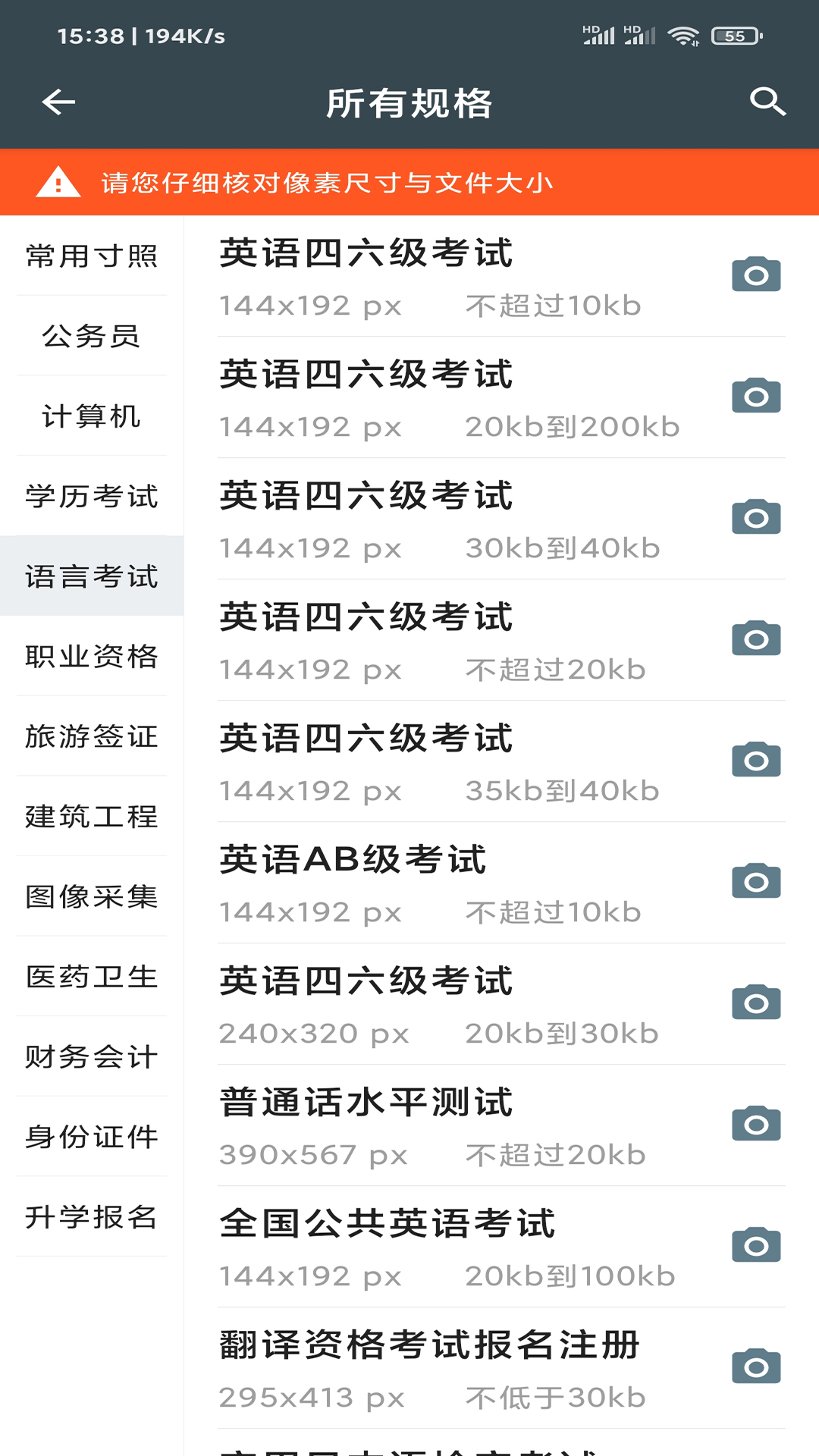The height and width of the screenshot is (1456, 819).
Task: Switch to the 常用寸照 category
Action: coord(91,256)
